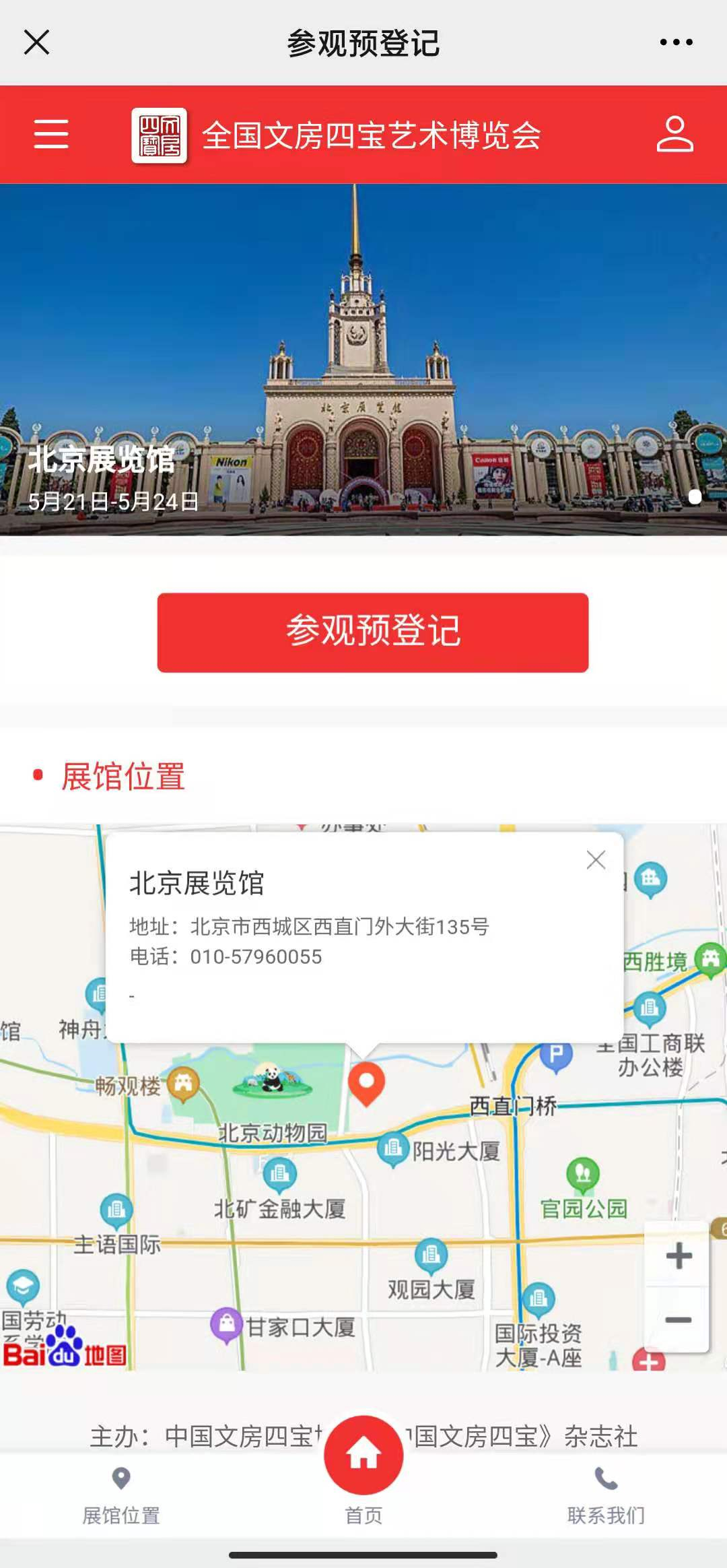Switch to the 展馆位置 tab
The height and width of the screenshot is (1568, 727).
121,1493
